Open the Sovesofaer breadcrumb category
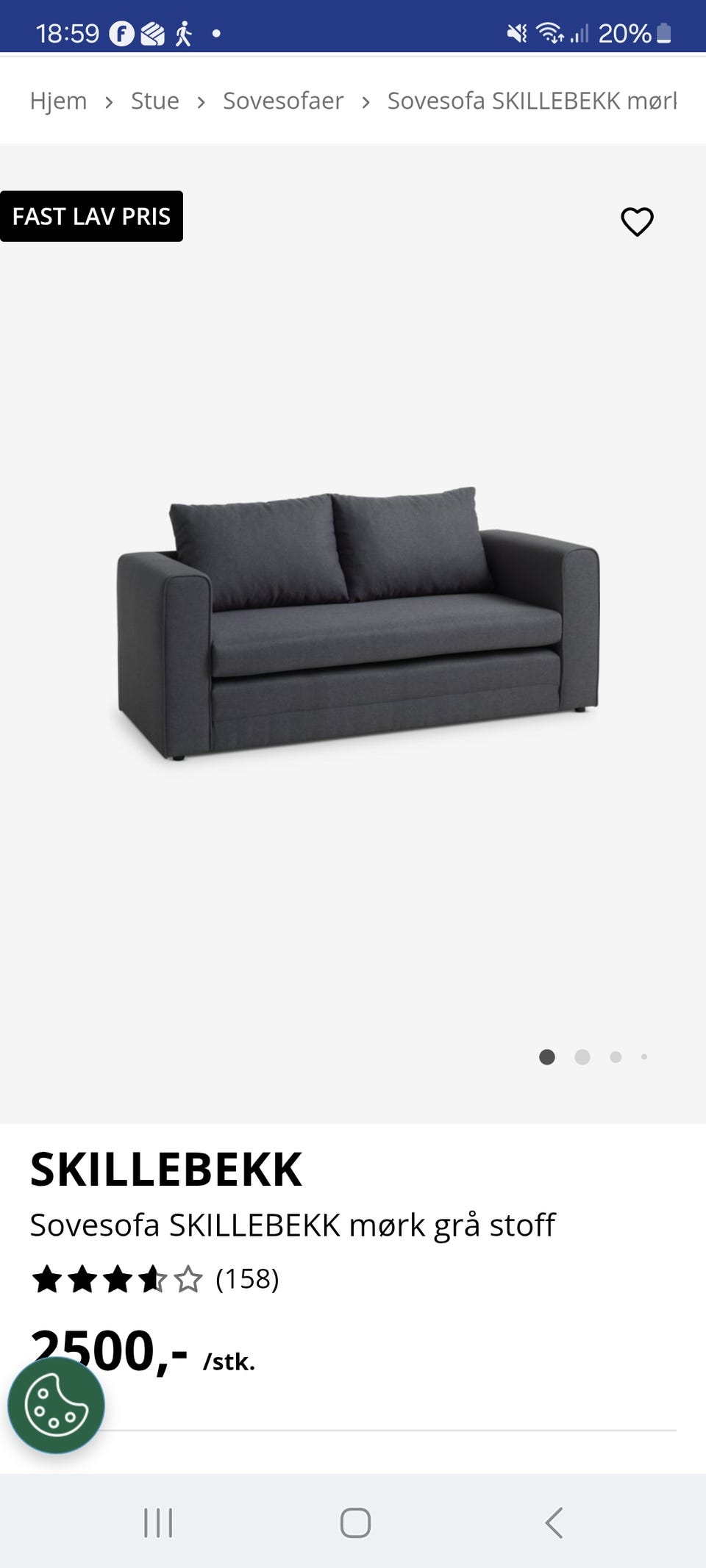The height and width of the screenshot is (1568, 706). [283, 101]
